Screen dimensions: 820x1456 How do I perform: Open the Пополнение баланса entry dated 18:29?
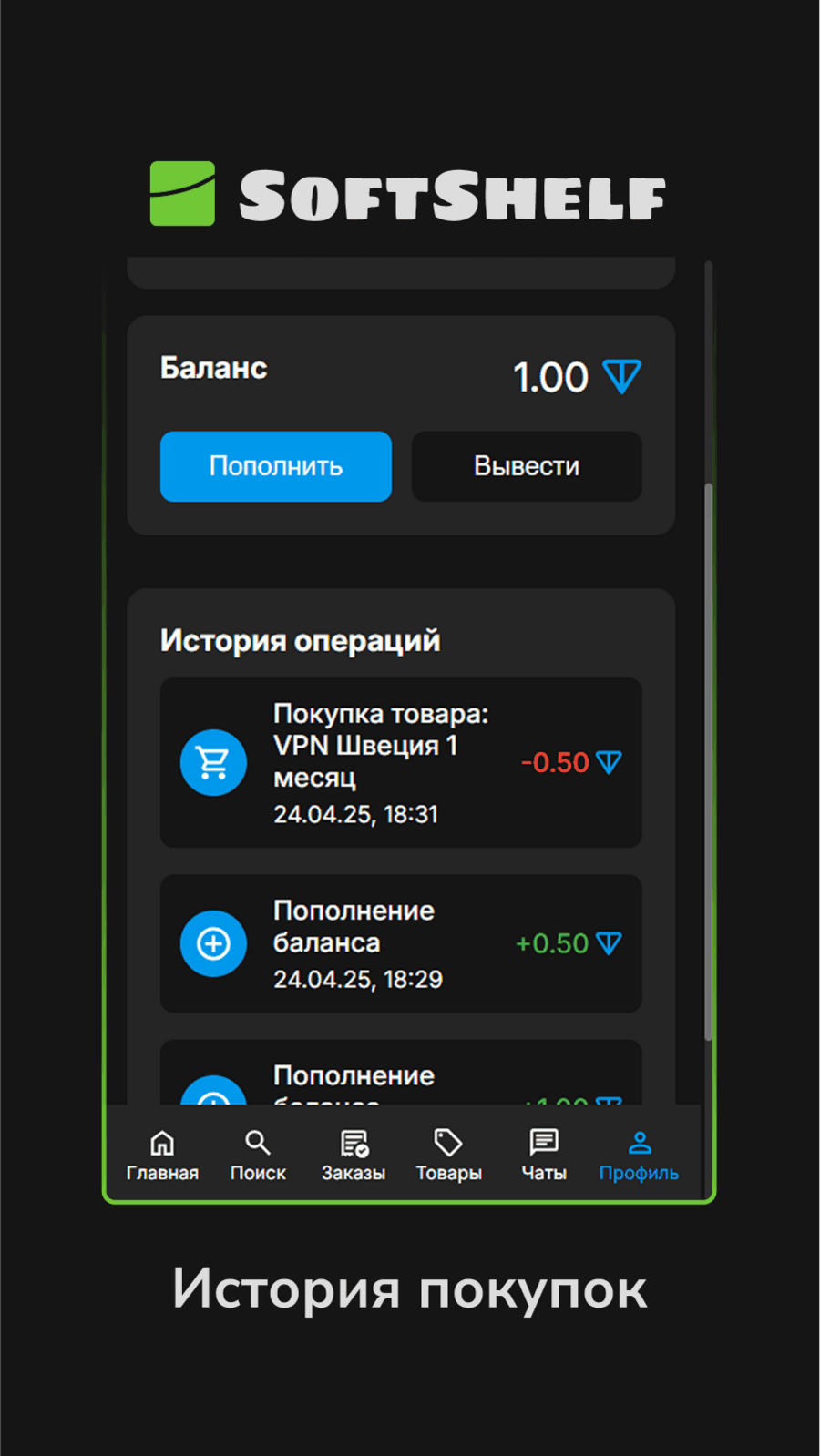click(x=401, y=943)
